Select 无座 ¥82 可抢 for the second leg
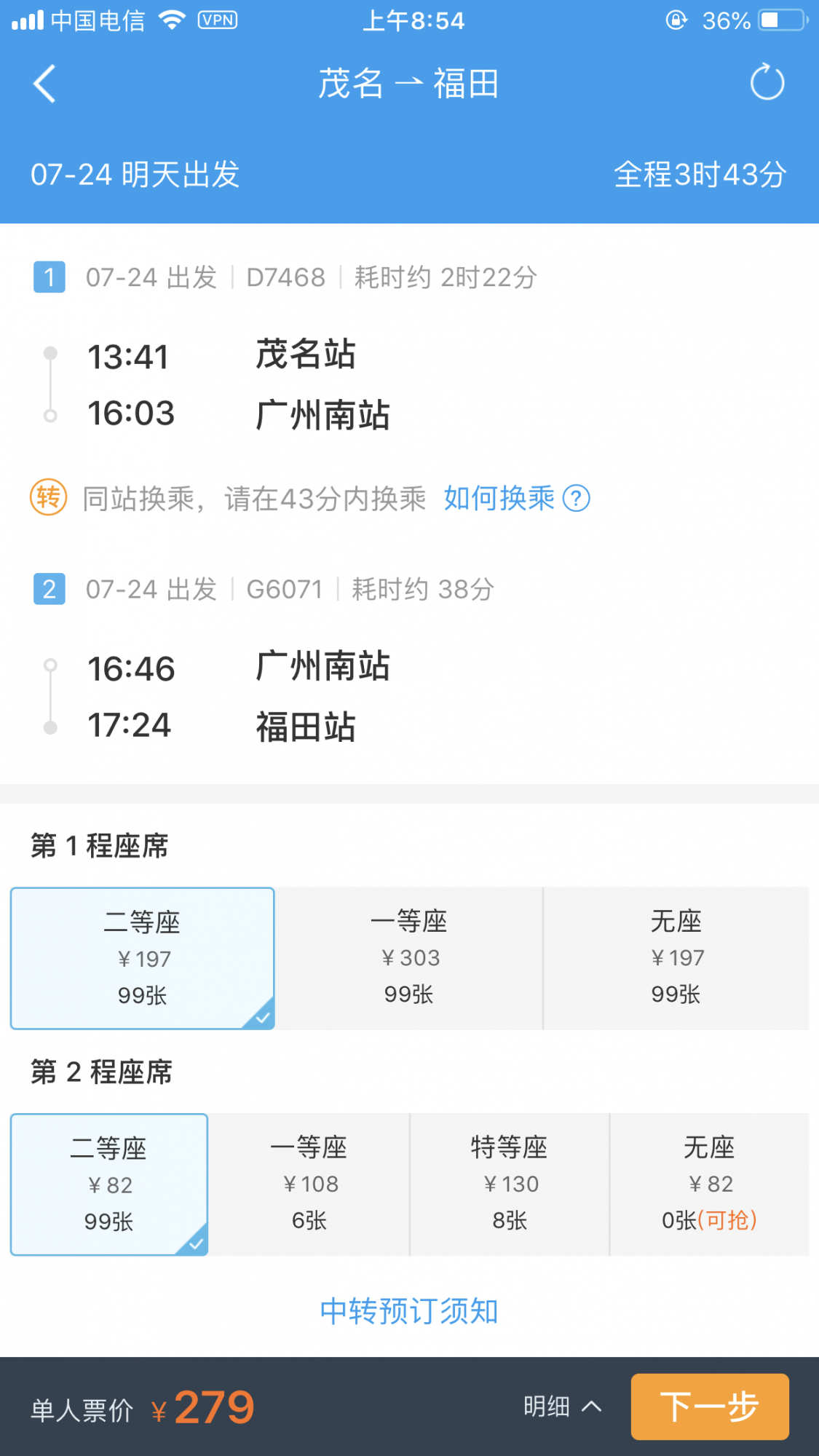 point(710,1184)
